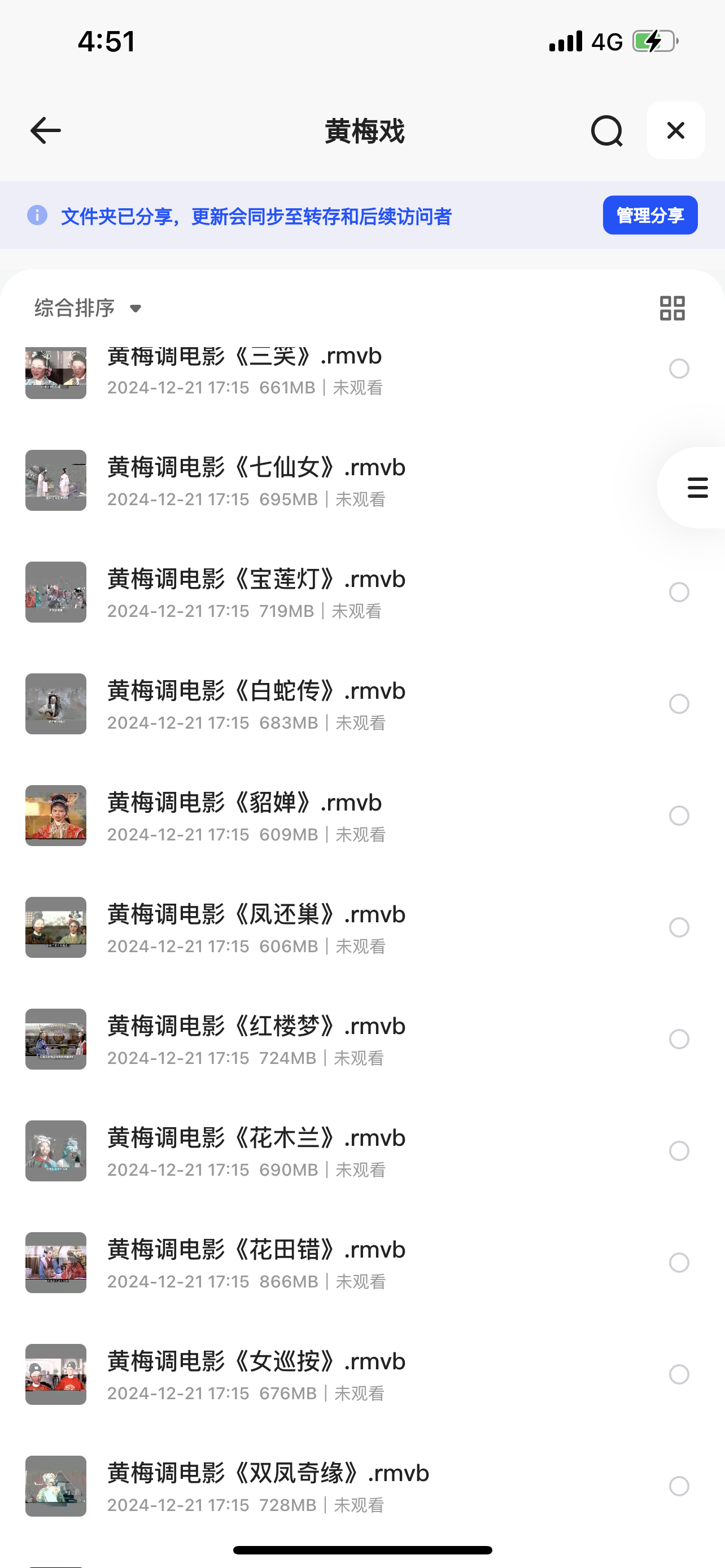Select the 三笑 file selection circle
The width and height of the screenshot is (725, 1568).
click(679, 369)
